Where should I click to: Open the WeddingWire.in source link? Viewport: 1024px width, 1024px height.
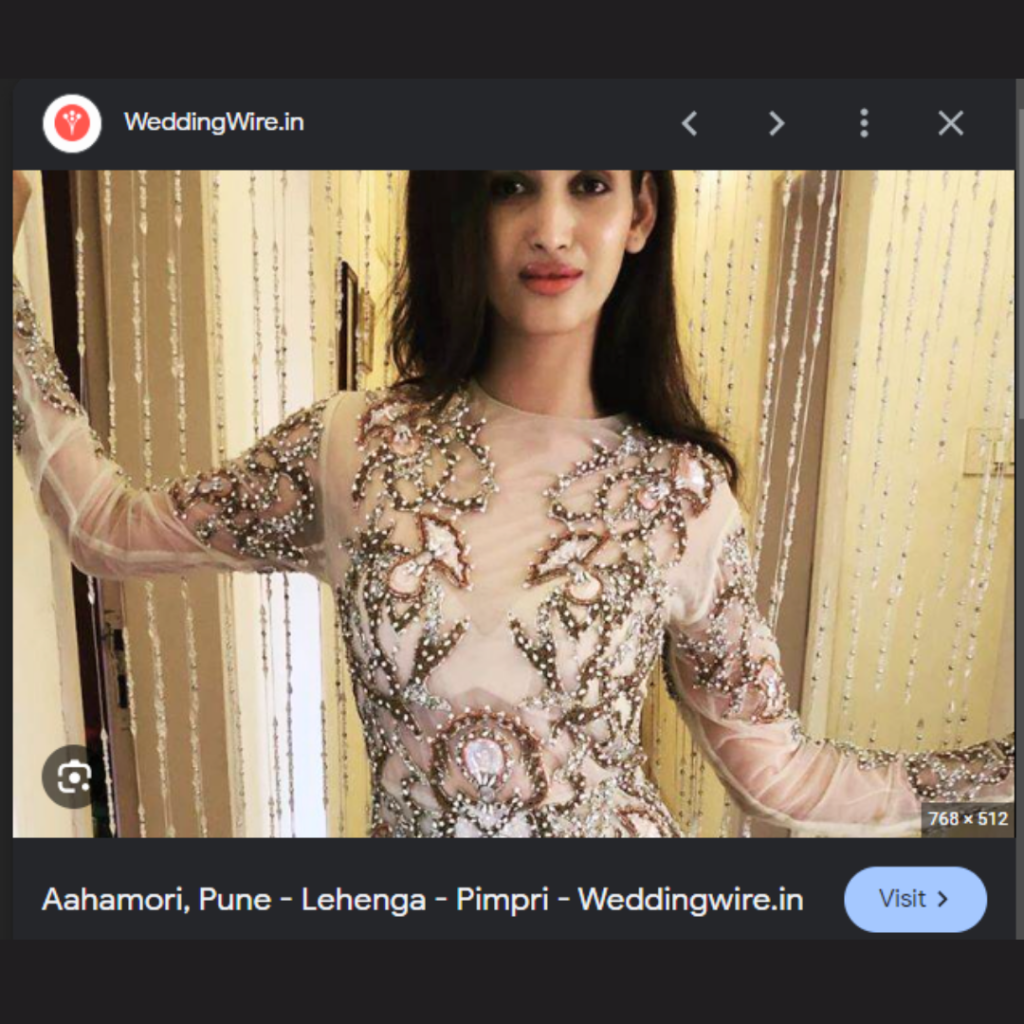[213, 123]
